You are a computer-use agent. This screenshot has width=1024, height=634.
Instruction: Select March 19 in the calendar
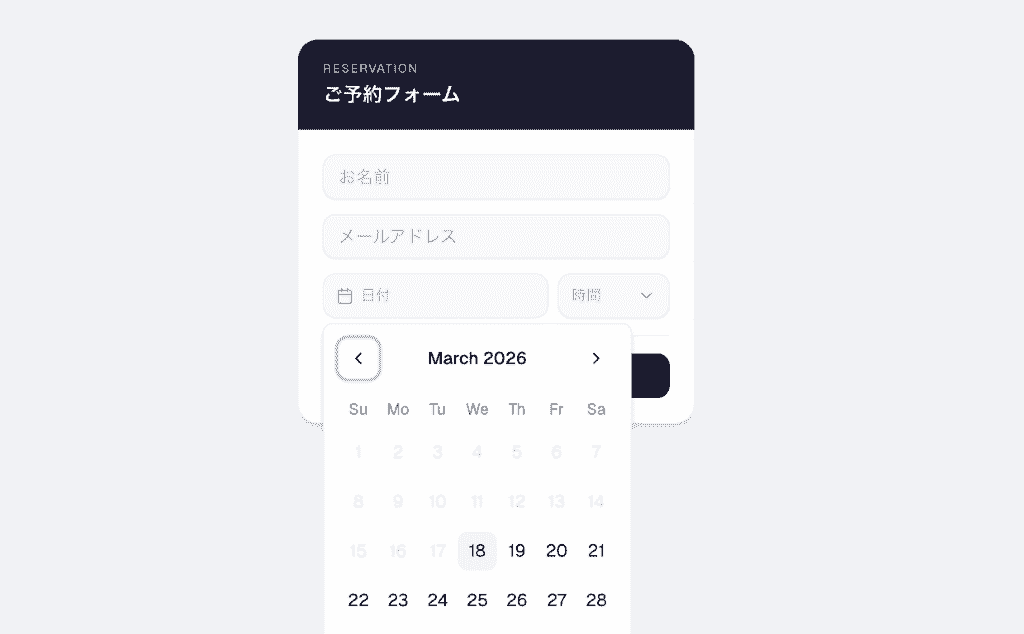(517, 551)
